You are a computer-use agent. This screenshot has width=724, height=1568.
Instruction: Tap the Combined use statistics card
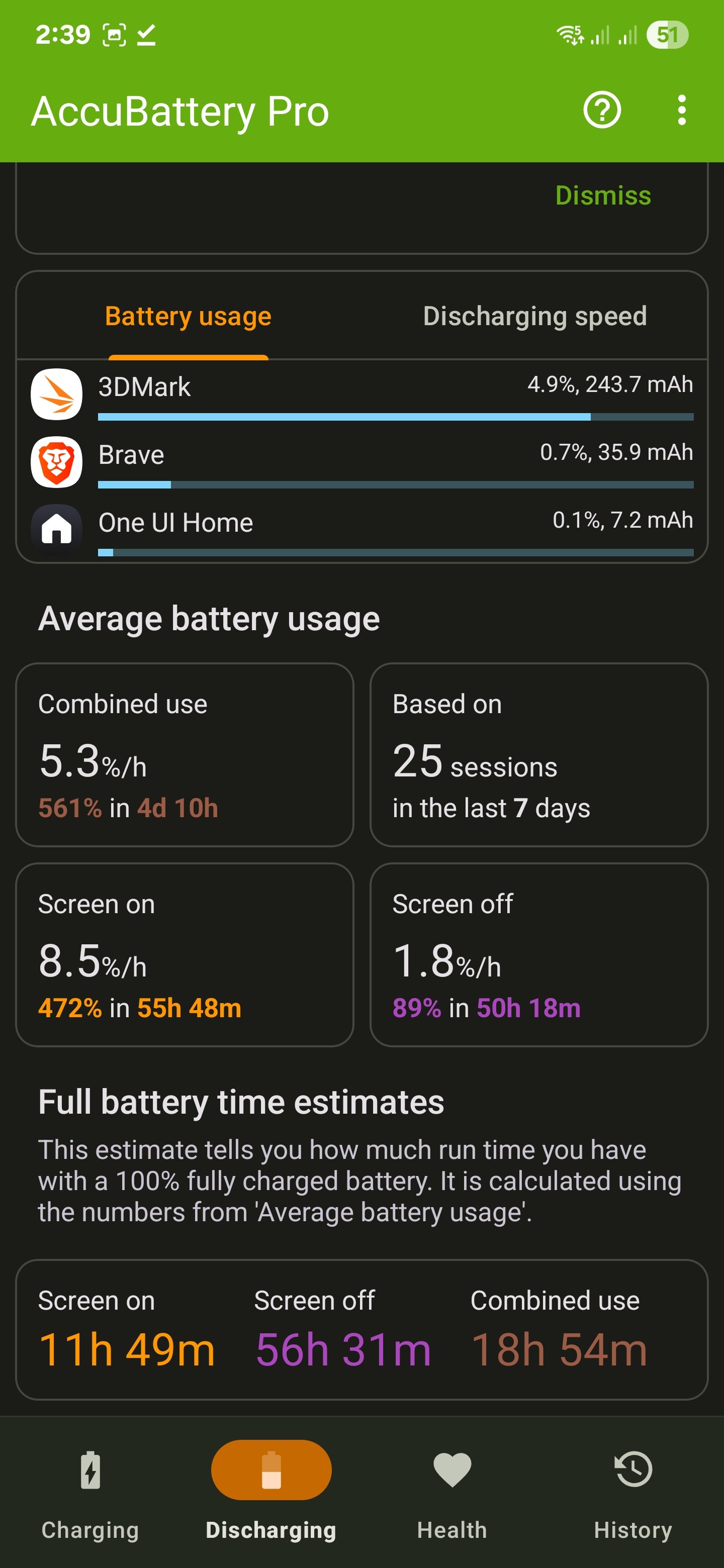(x=186, y=755)
